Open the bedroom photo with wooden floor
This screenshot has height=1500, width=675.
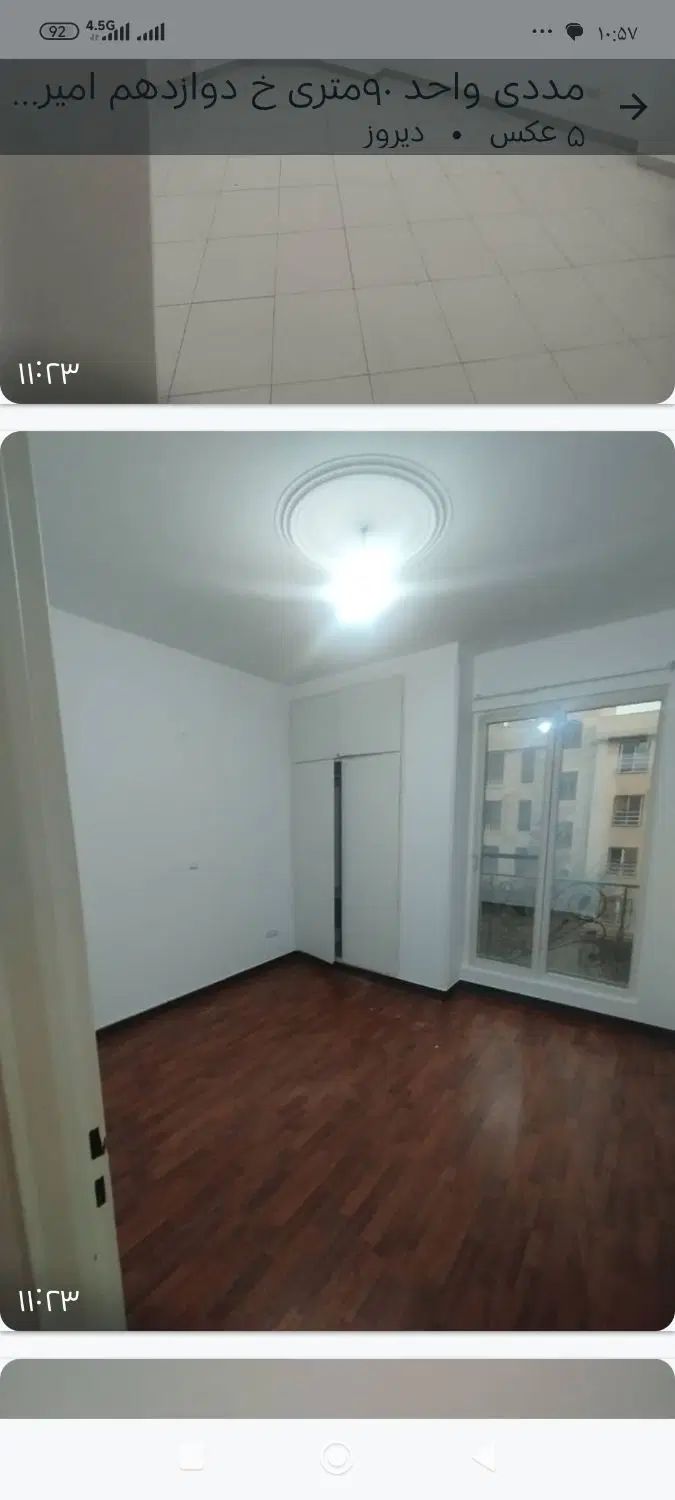pos(337,880)
